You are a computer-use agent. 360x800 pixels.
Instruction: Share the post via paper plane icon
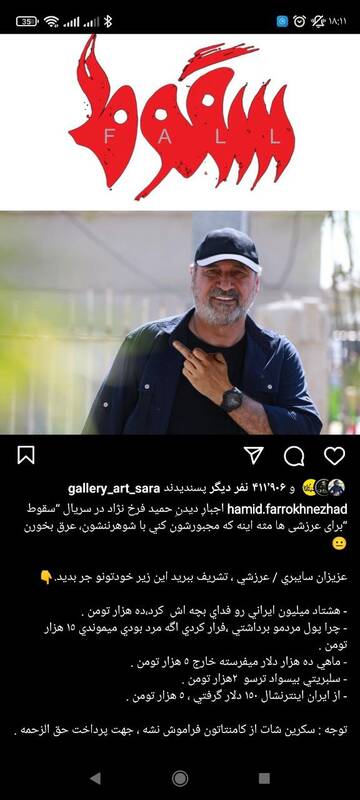pos(253,456)
